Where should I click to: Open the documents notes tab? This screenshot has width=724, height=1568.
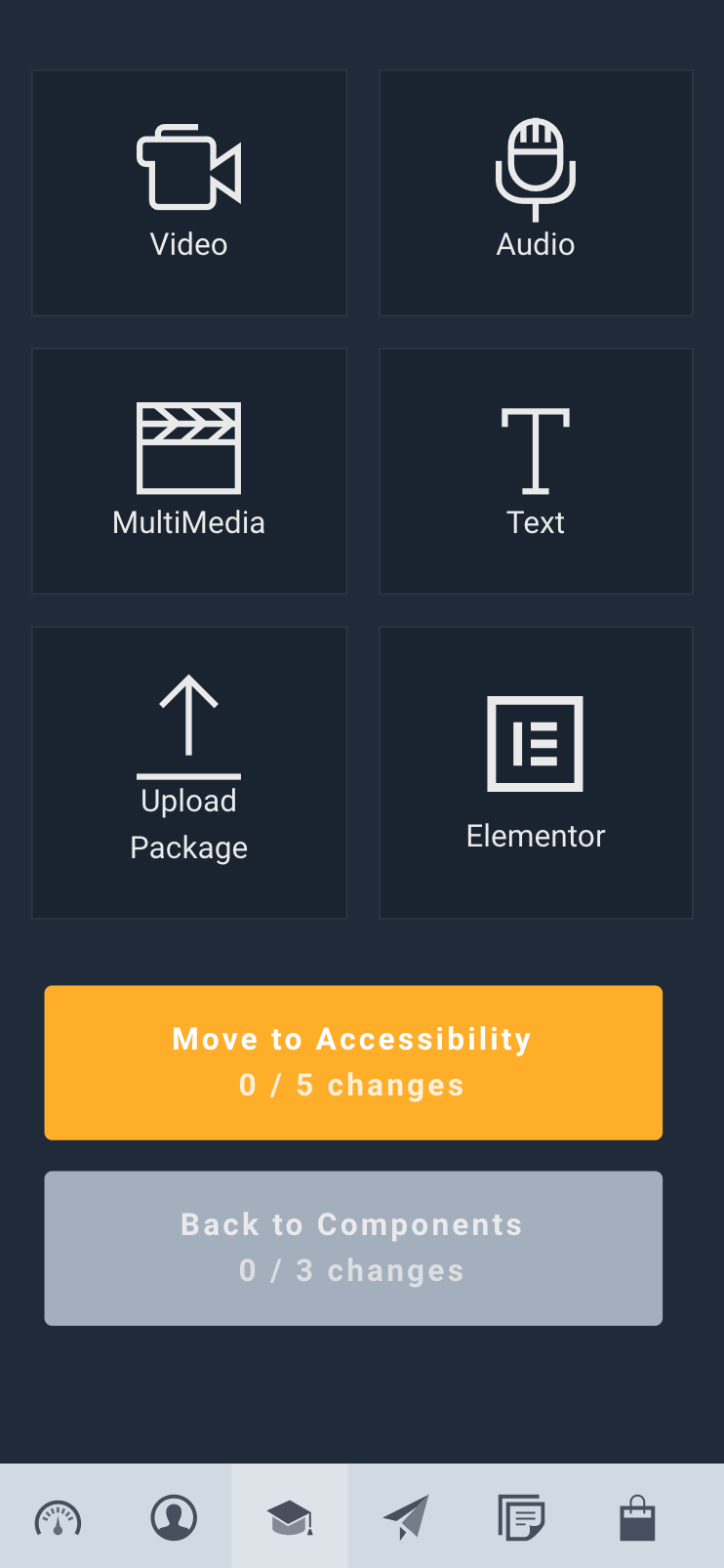pos(521,1518)
